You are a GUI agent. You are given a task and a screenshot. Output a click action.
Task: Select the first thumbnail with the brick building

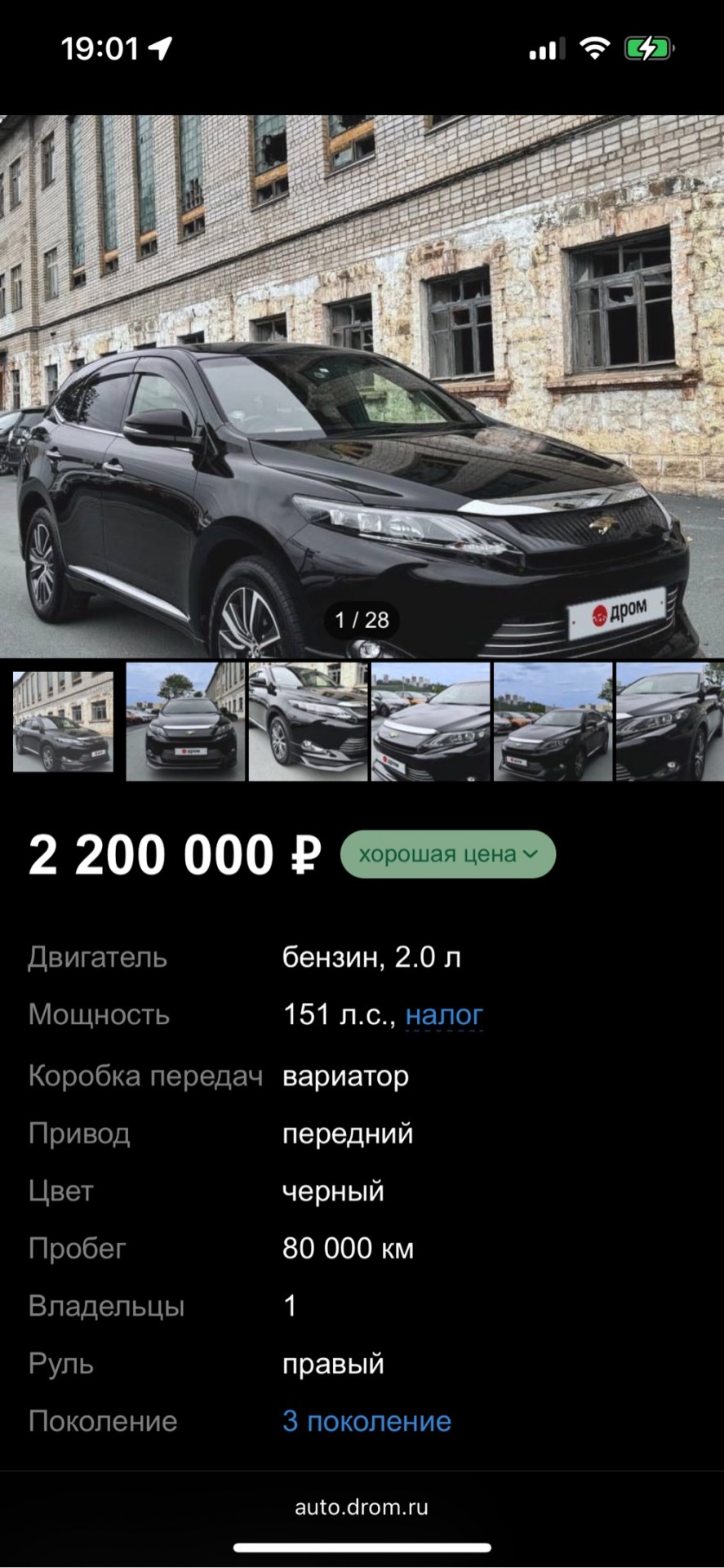[63, 722]
